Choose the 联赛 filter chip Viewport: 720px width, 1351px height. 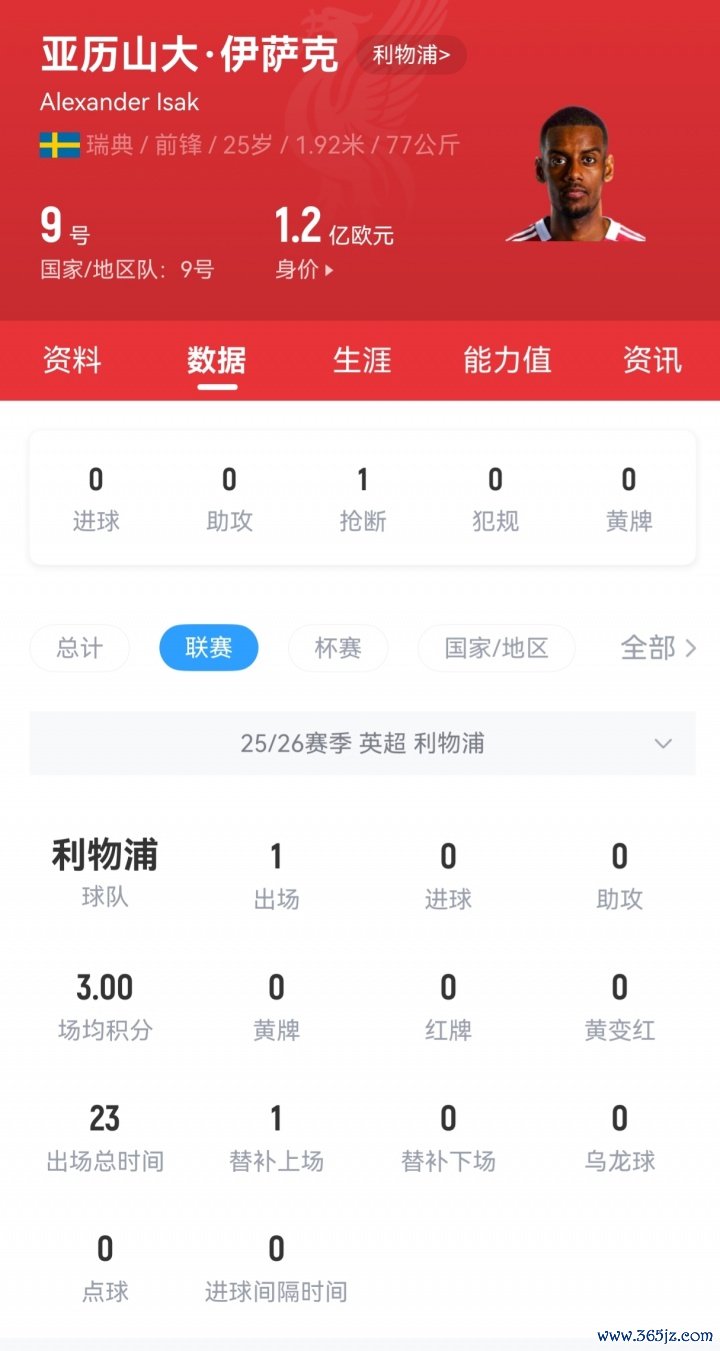(209, 648)
